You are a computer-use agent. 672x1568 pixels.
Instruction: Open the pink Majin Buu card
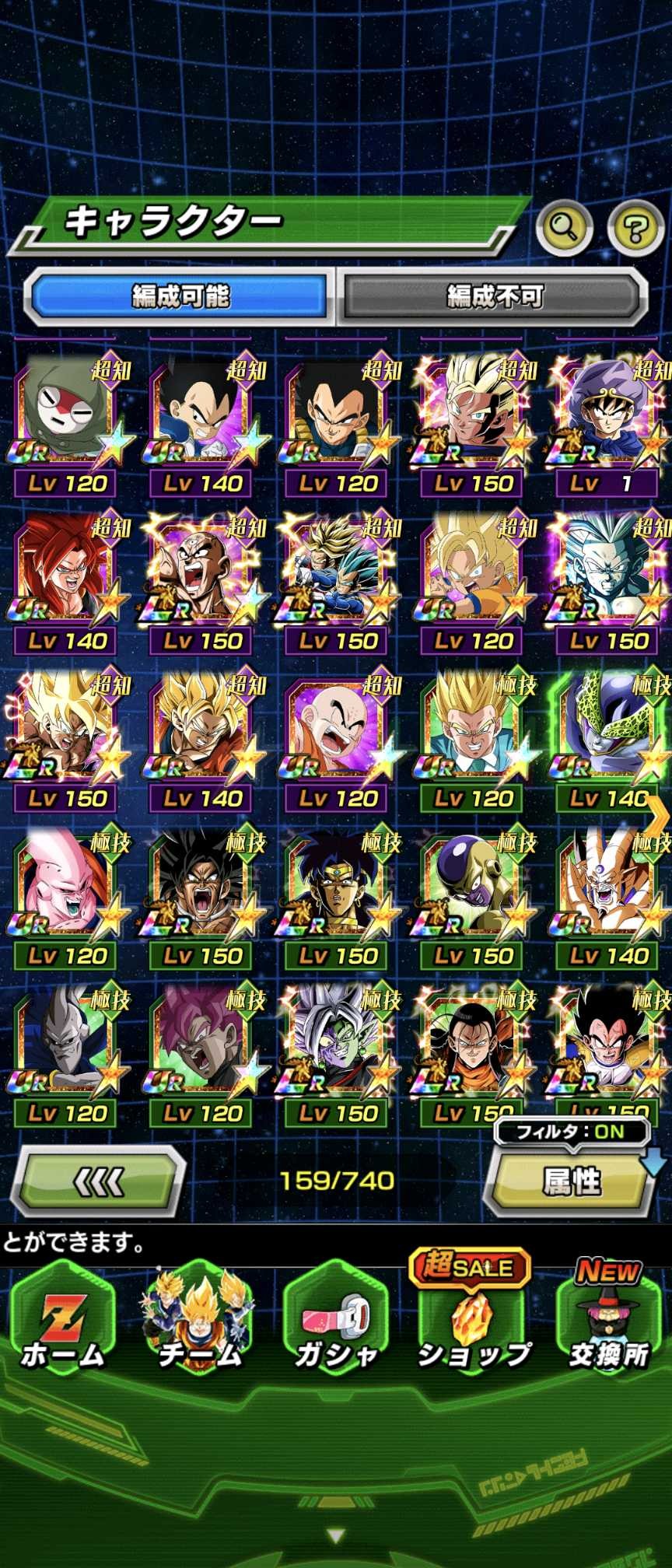[68, 893]
